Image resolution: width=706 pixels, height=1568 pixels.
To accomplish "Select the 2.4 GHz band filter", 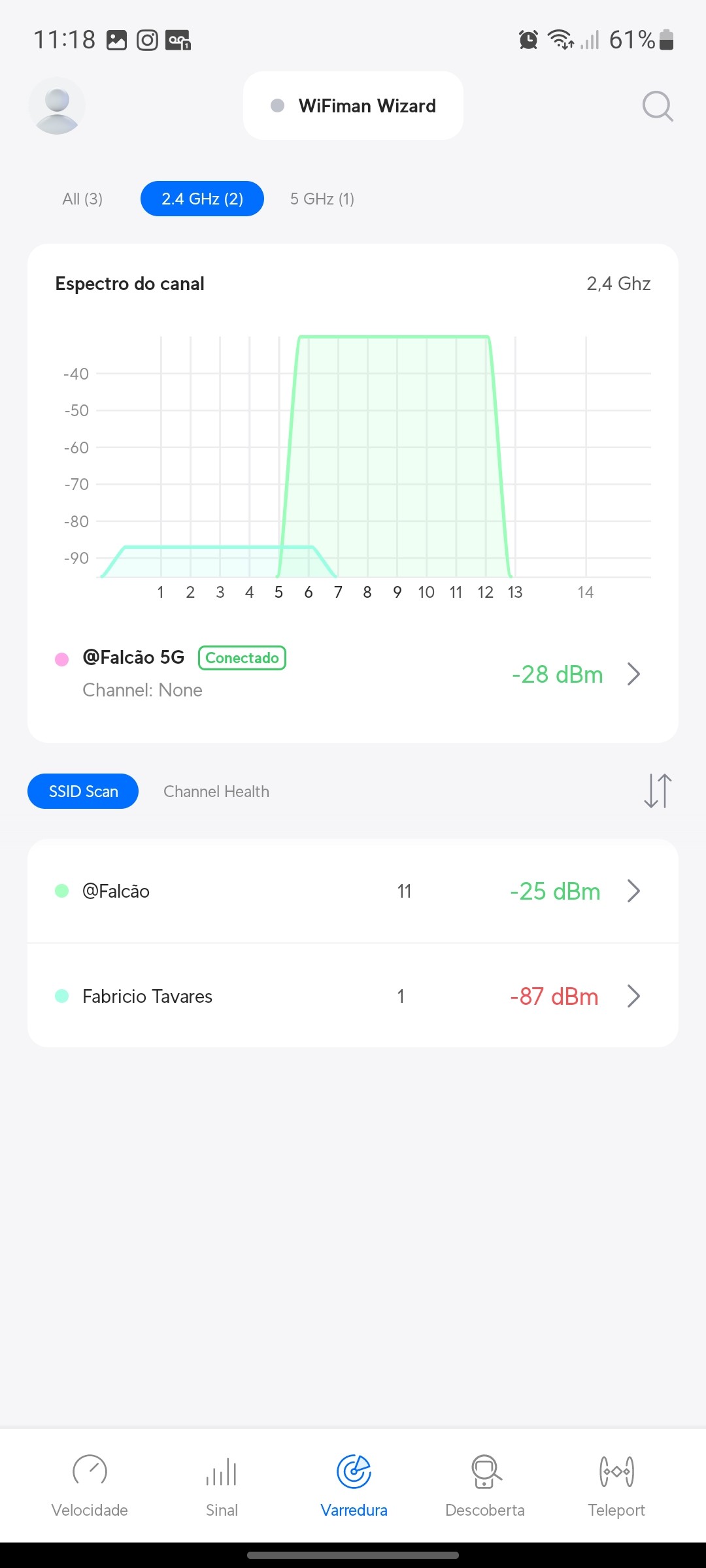I will click(202, 199).
